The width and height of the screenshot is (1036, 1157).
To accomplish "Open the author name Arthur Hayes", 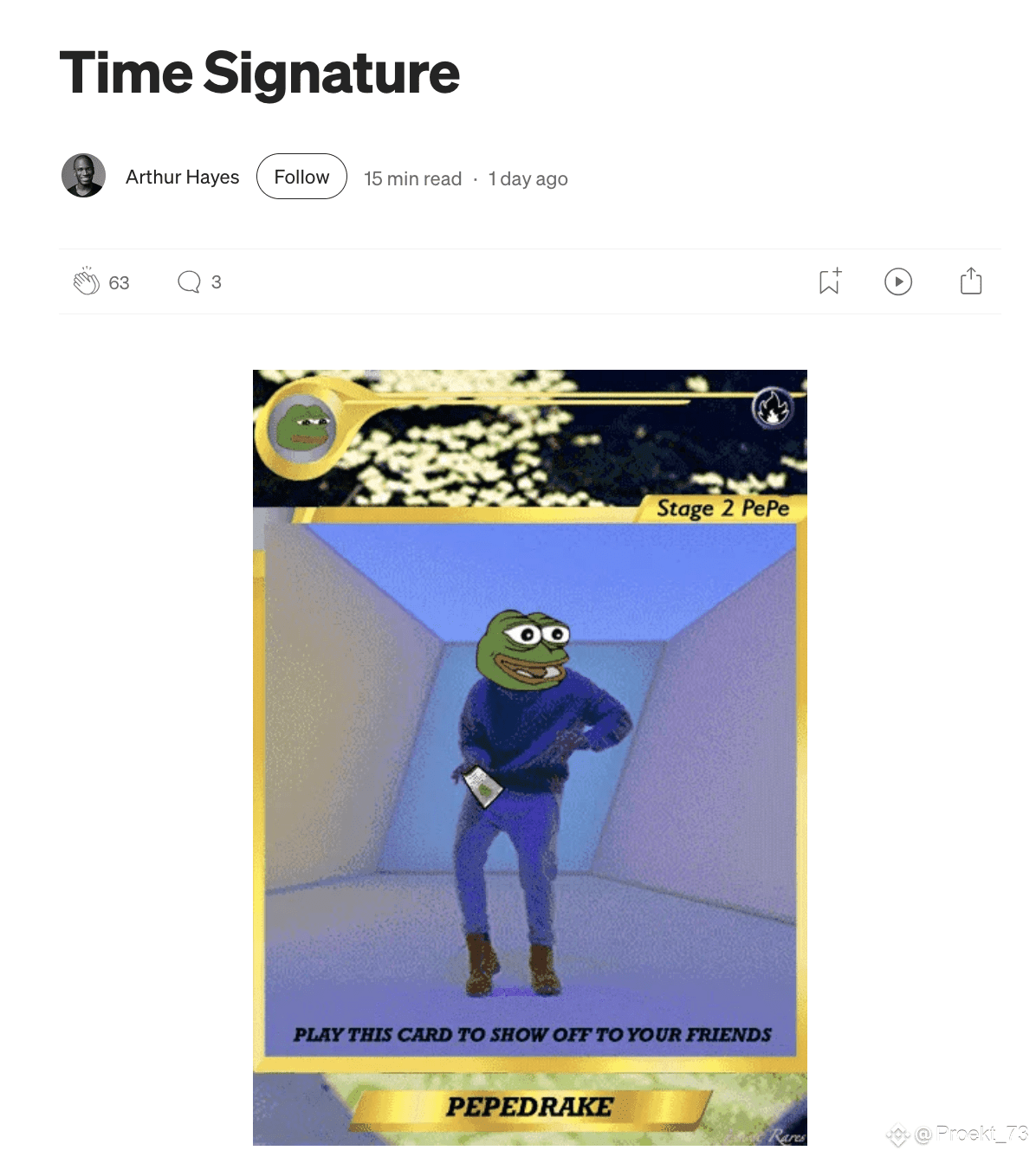I will click(x=182, y=177).
